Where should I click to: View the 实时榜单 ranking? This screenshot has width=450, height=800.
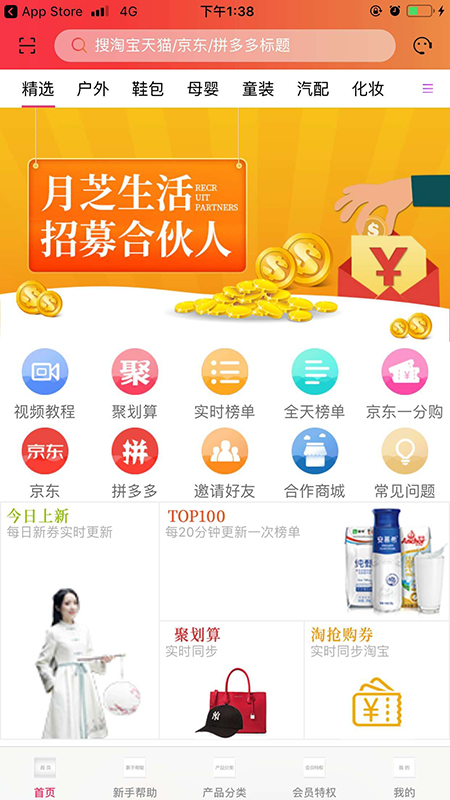click(224, 384)
